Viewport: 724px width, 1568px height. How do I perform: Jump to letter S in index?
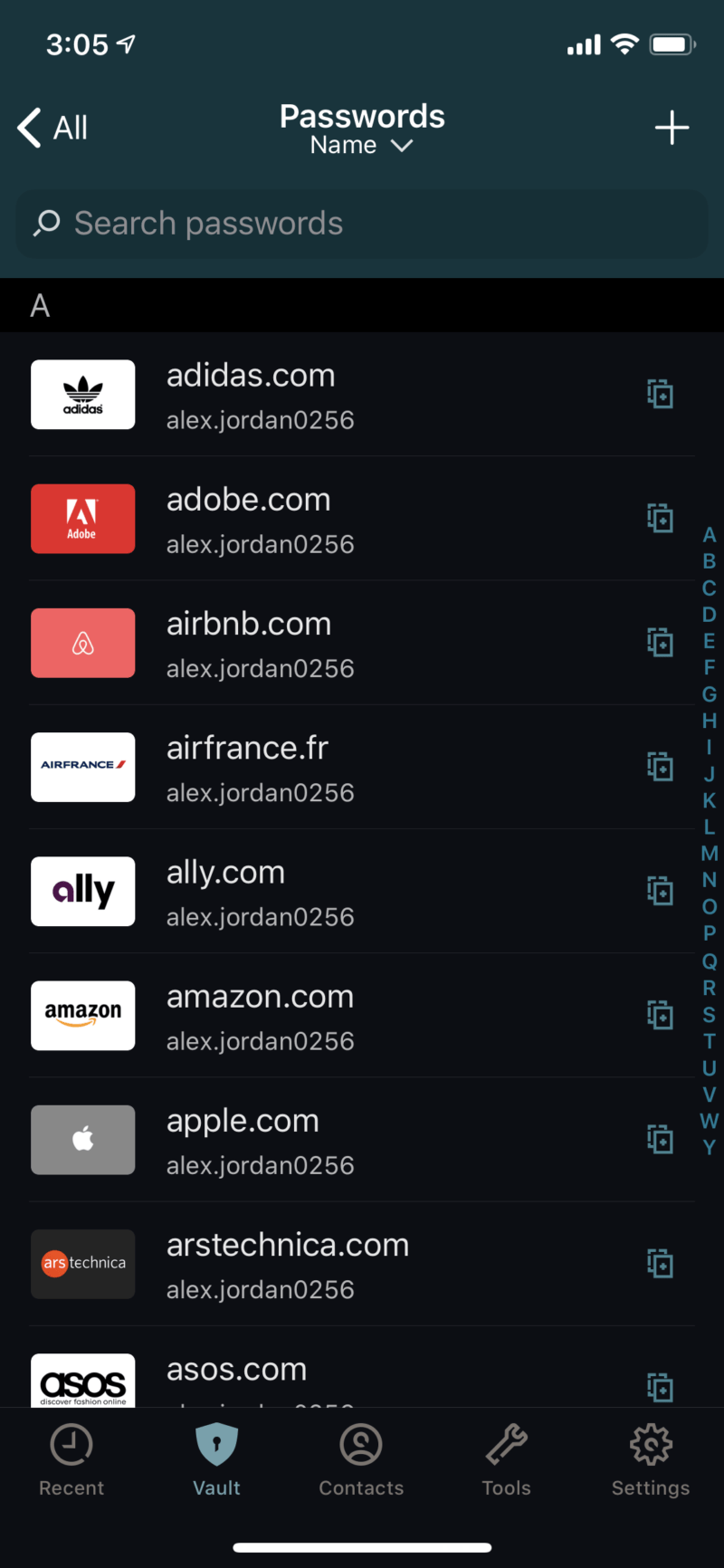710,1015
